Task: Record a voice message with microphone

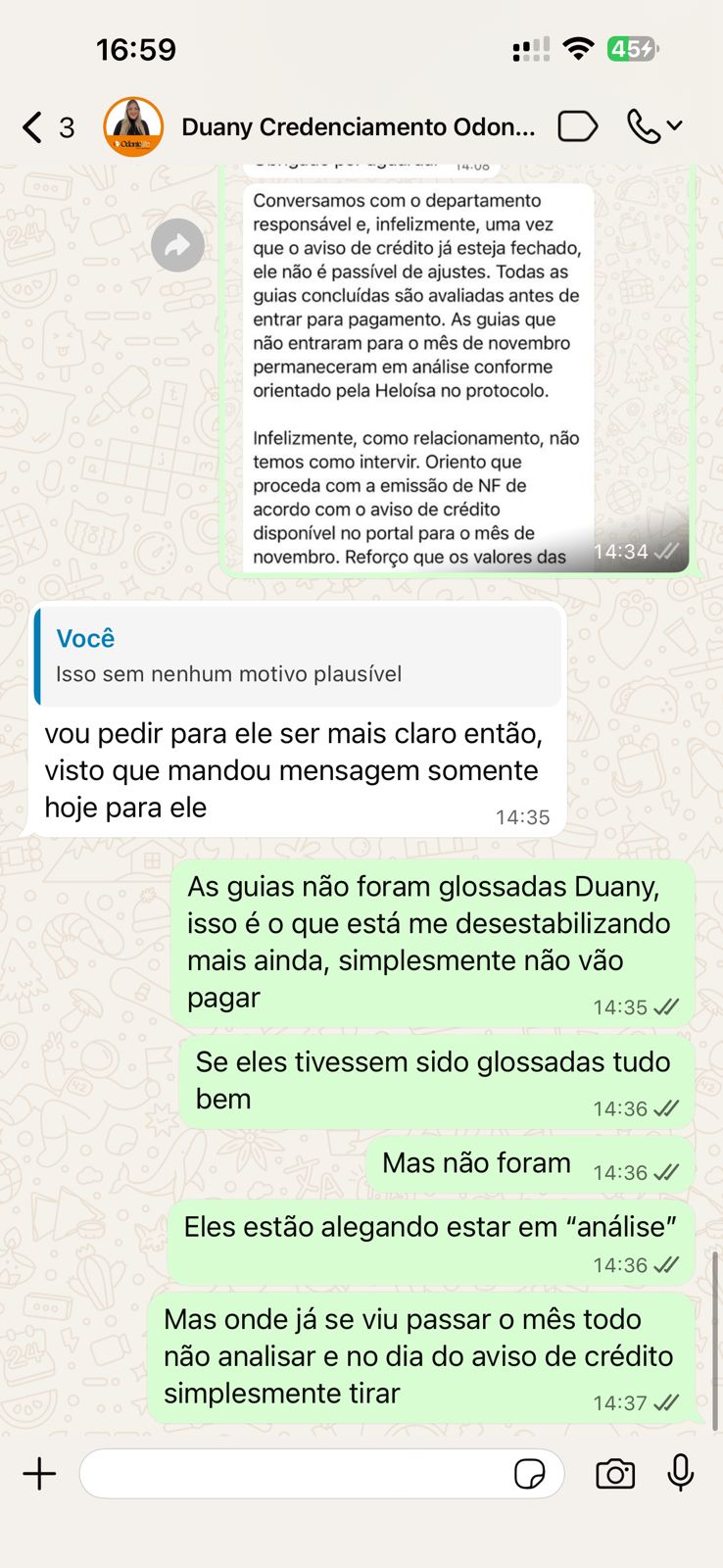Action: [x=681, y=1473]
